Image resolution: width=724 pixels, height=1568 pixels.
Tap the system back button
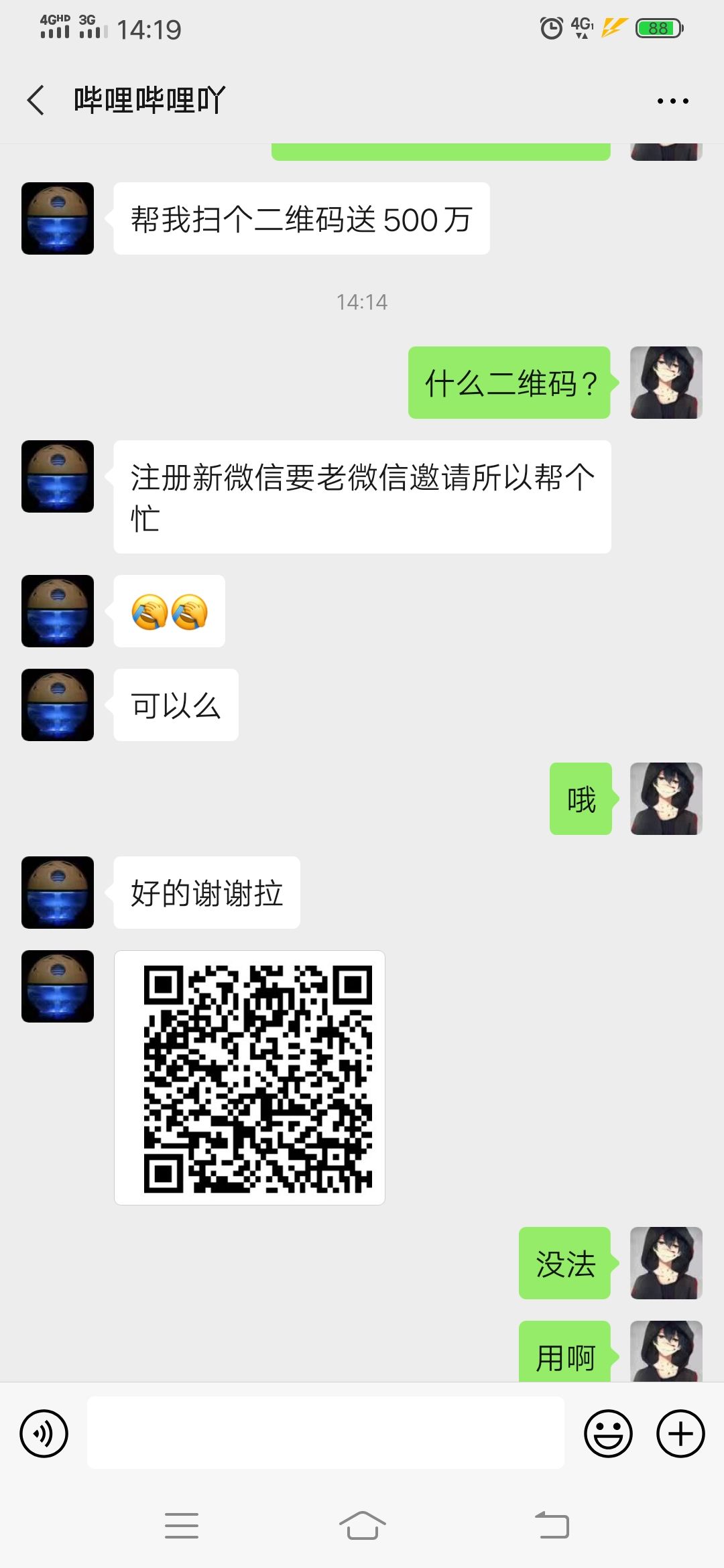(x=552, y=1526)
